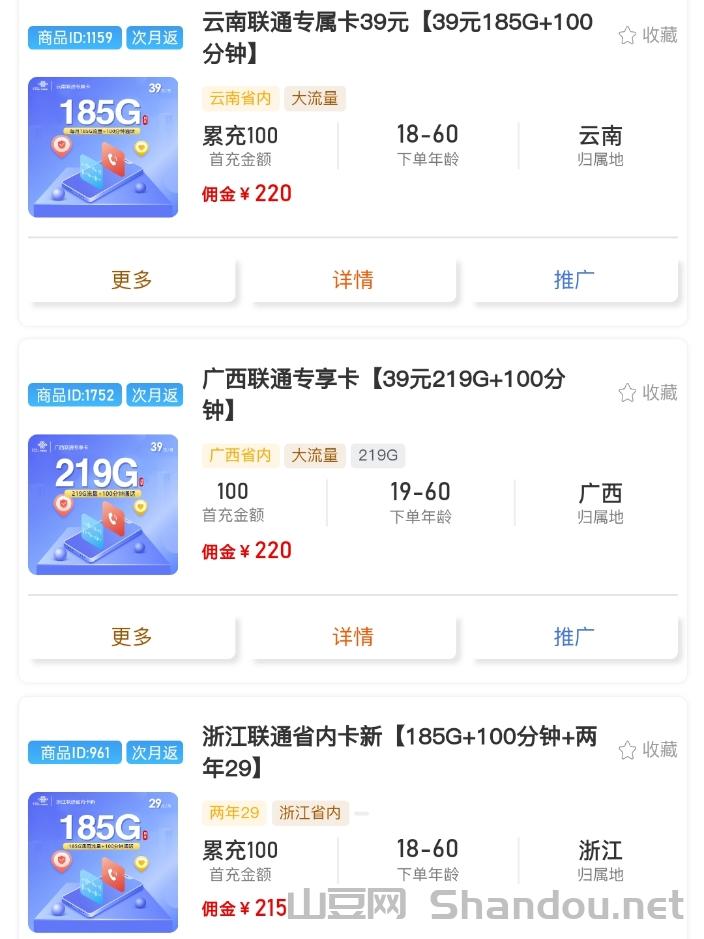The image size is (704, 939).
Task: Tap 更多 under the 云南联通专属卡
Action: coord(132,280)
